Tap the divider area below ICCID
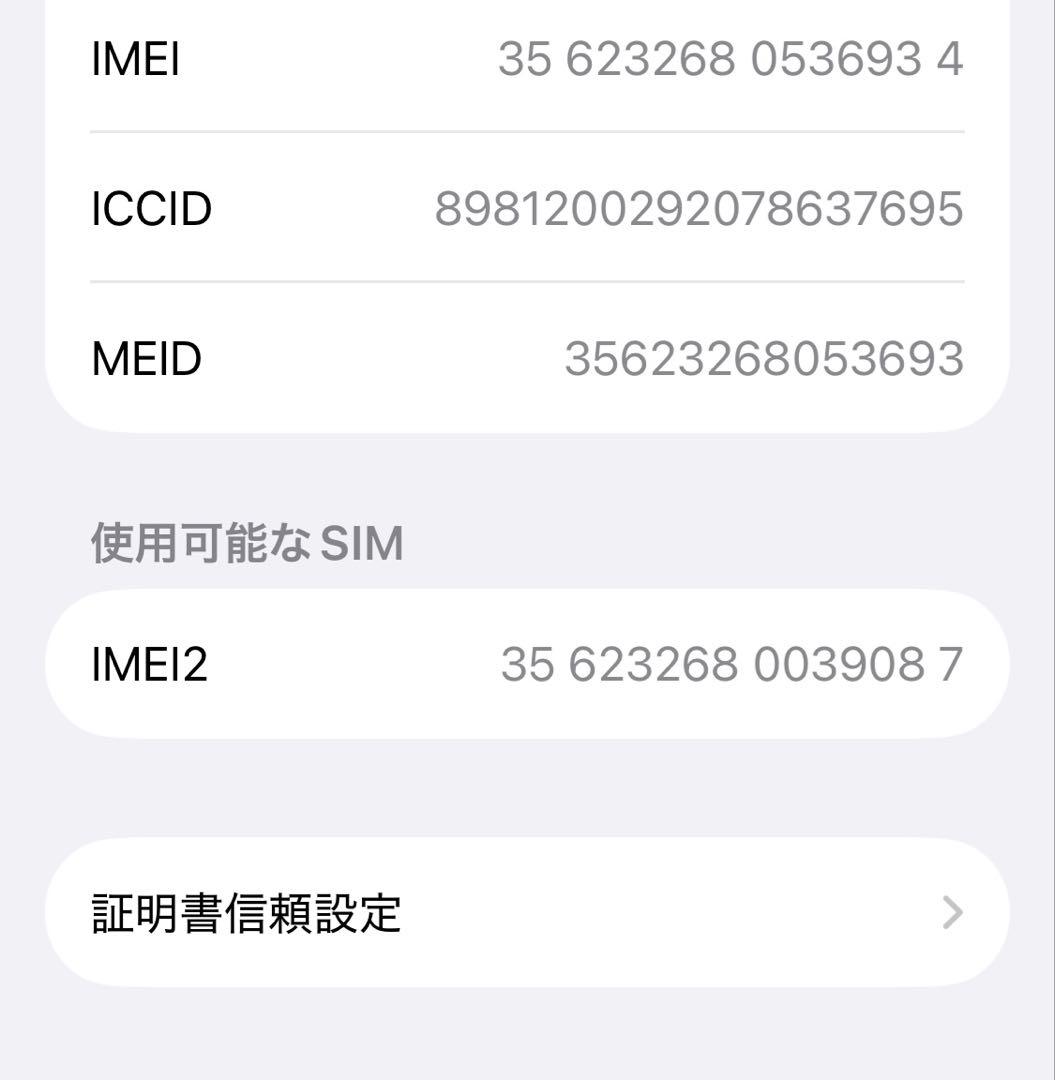Viewport: 1055px width, 1080px height. pos(527,283)
